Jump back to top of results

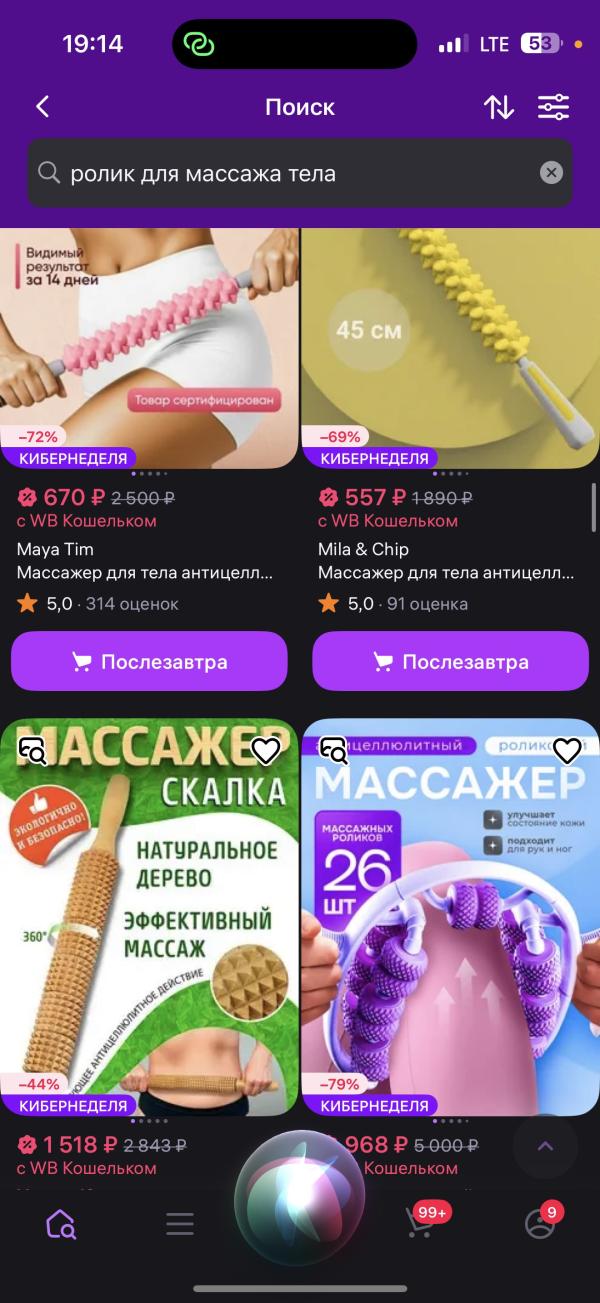click(x=545, y=1146)
